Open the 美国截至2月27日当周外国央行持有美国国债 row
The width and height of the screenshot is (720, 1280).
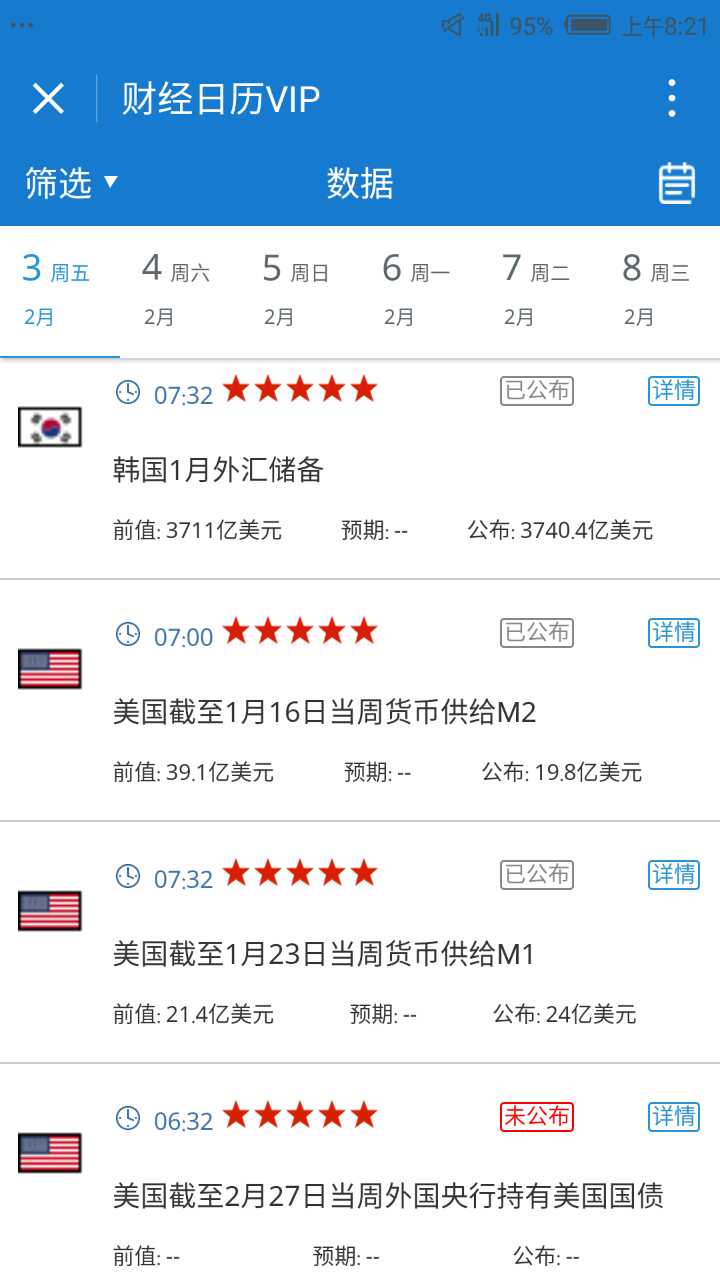pos(360,1172)
